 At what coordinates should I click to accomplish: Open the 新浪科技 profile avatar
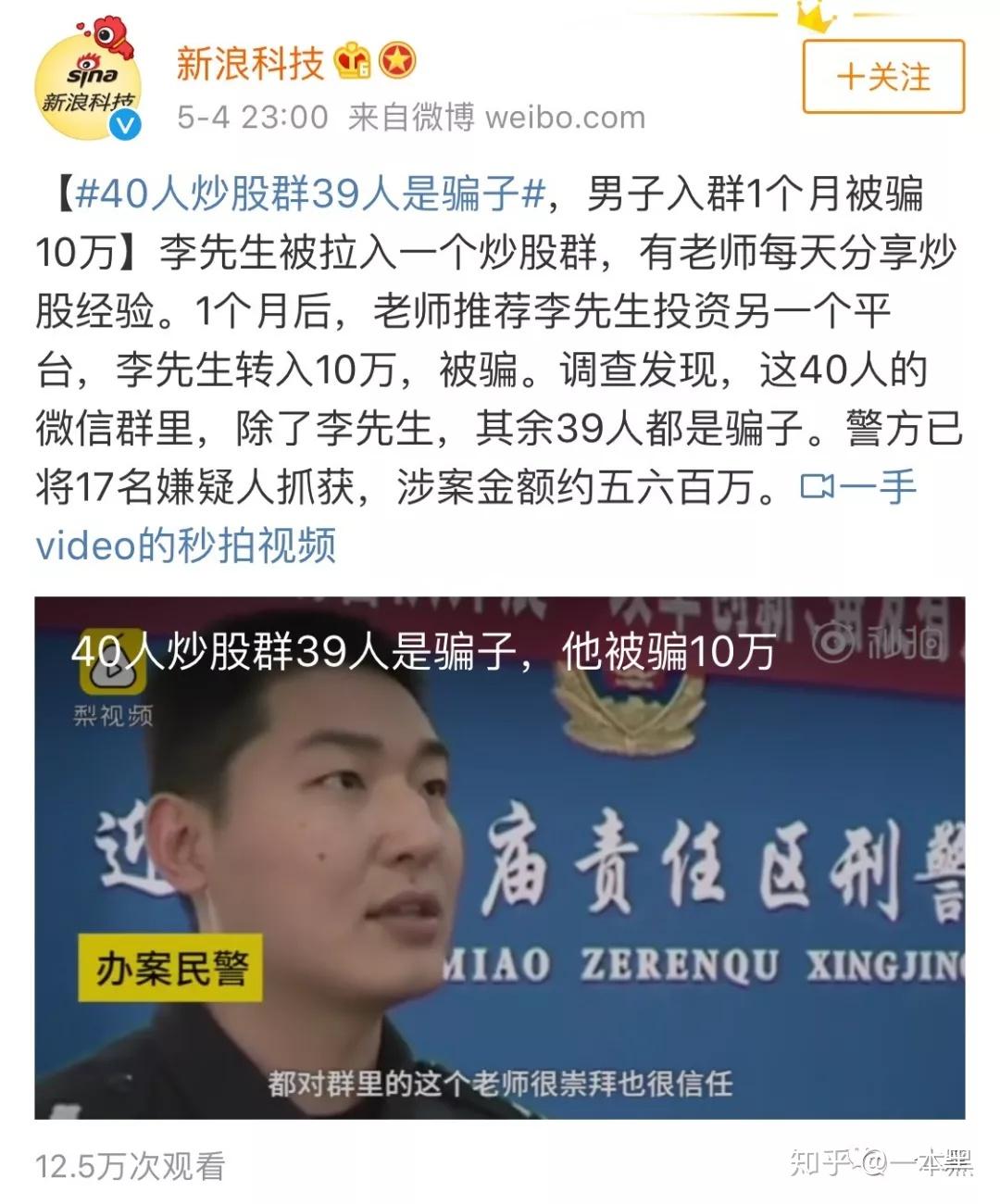point(88,86)
